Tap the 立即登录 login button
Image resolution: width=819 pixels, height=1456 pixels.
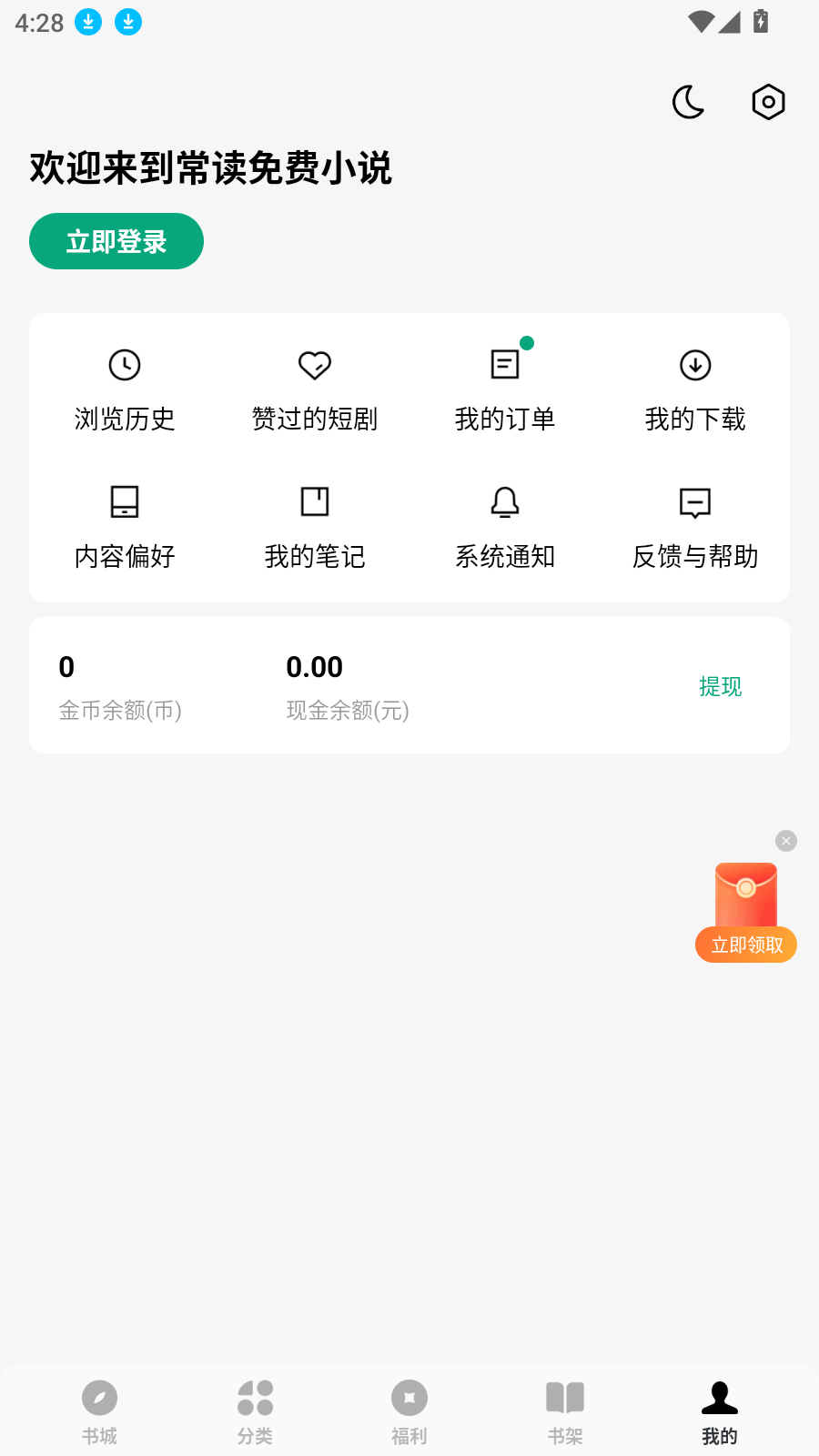(x=116, y=241)
